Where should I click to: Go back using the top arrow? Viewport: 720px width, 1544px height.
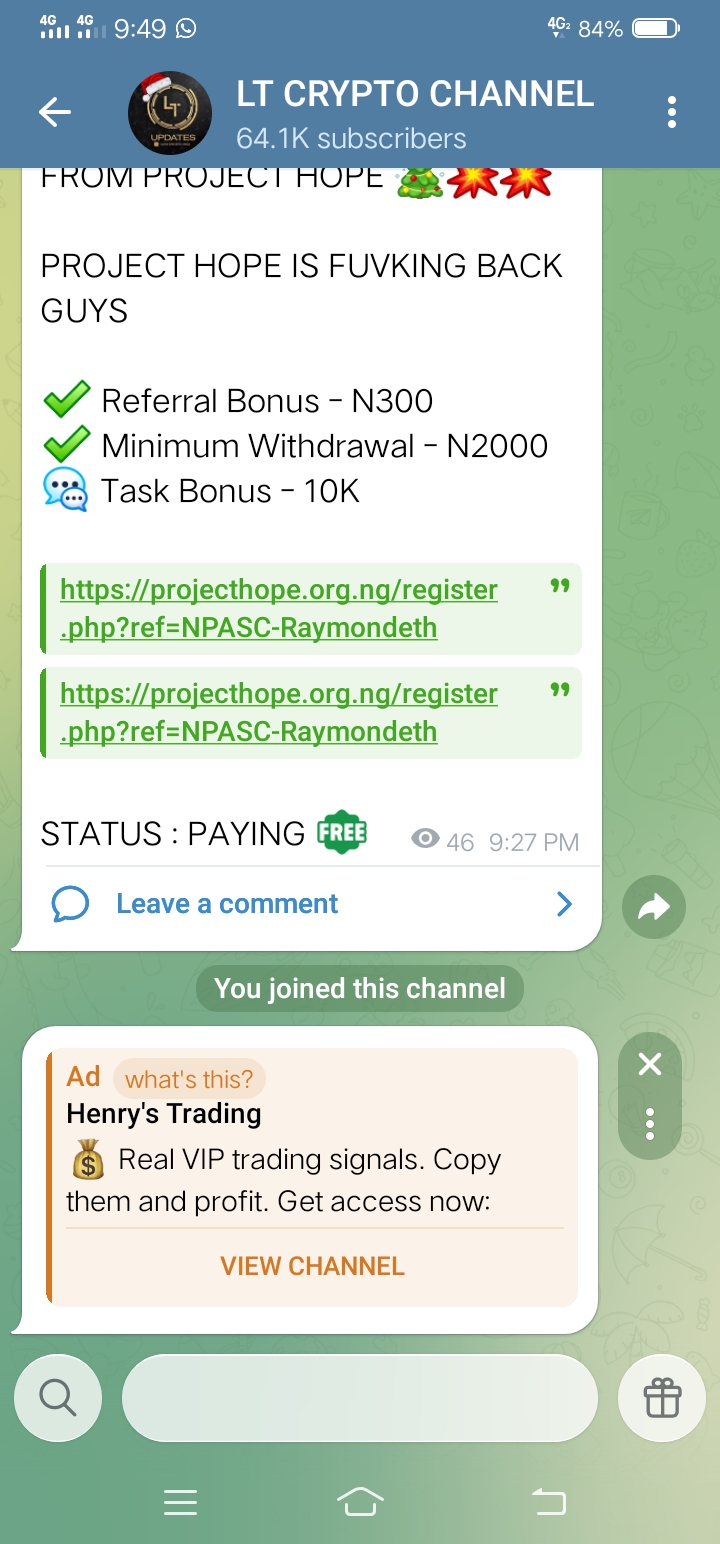pos(55,112)
